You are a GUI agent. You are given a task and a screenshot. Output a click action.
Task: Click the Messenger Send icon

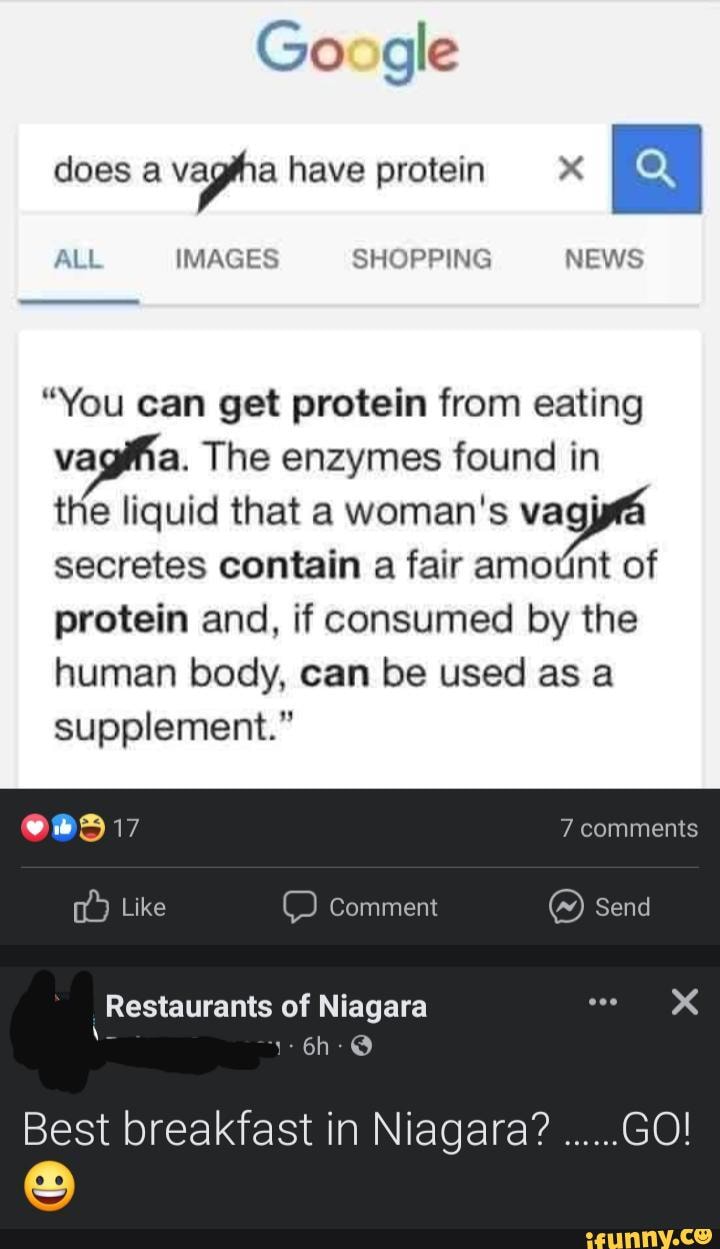(567, 907)
